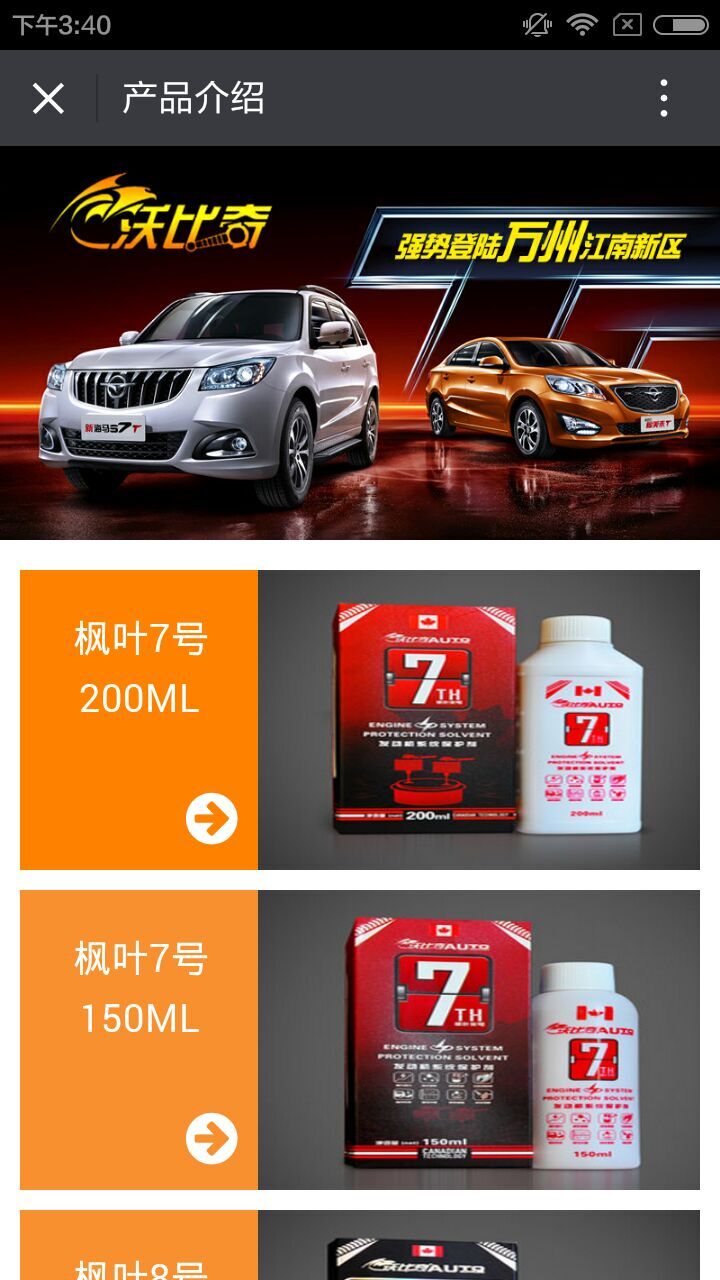The height and width of the screenshot is (1280, 720).
Task: Open the 枫叶8号 product card
Action: tap(360, 1246)
